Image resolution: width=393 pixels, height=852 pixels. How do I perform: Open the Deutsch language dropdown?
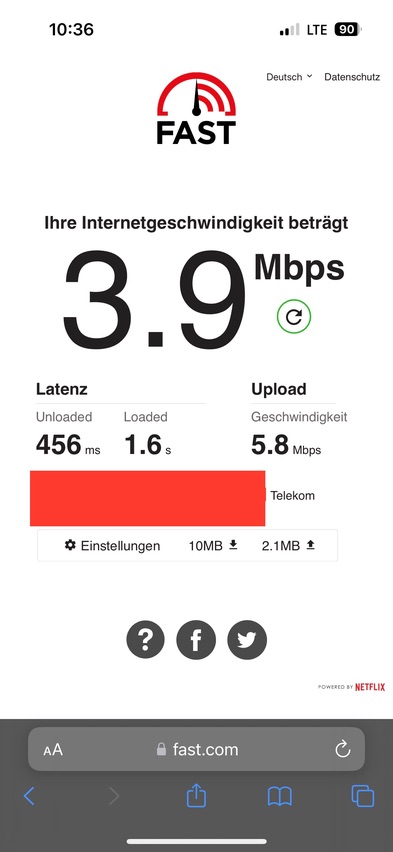point(289,77)
